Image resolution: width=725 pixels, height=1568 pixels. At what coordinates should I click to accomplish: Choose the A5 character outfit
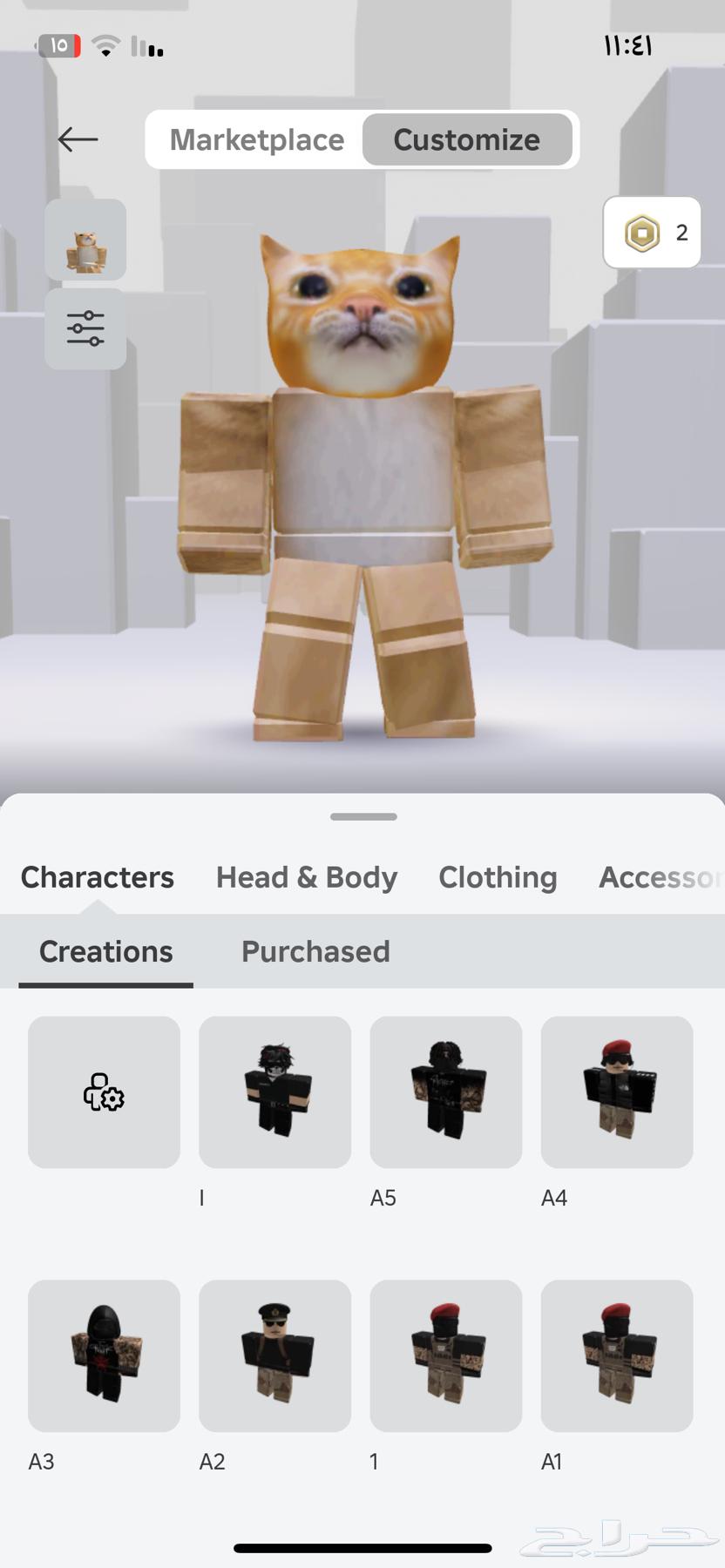[x=445, y=1092]
